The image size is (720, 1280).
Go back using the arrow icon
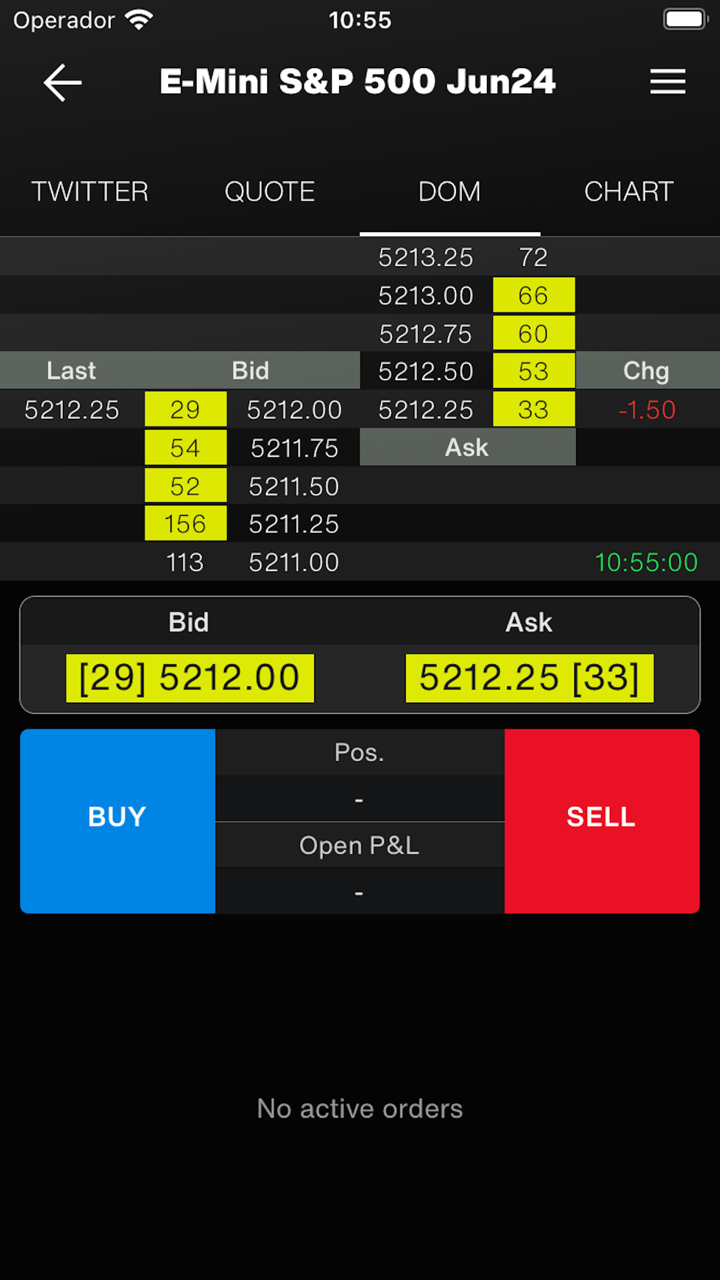pyautogui.click(x=62, y=82)
